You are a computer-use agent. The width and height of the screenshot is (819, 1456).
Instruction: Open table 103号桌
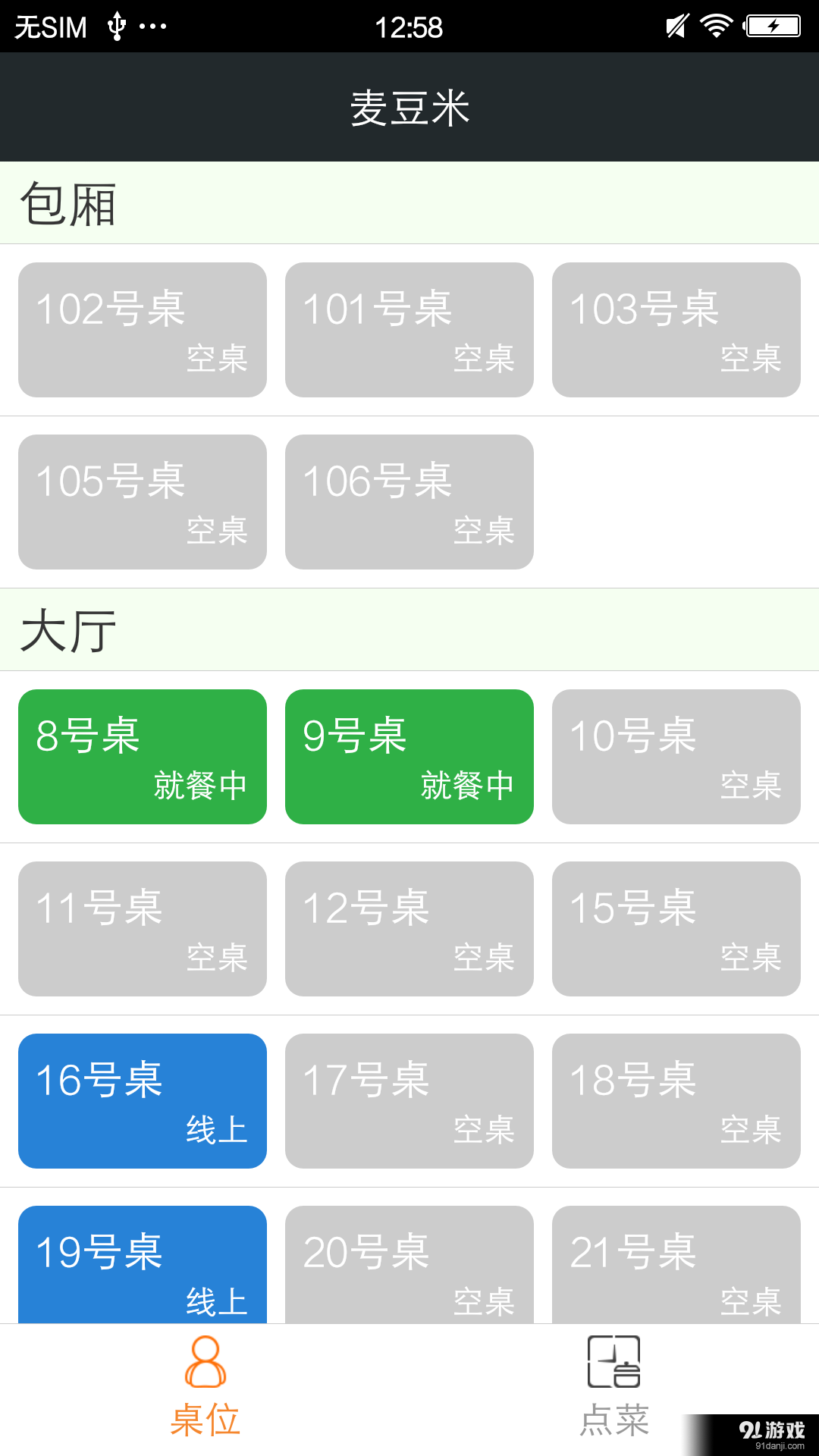click(676, 329)
